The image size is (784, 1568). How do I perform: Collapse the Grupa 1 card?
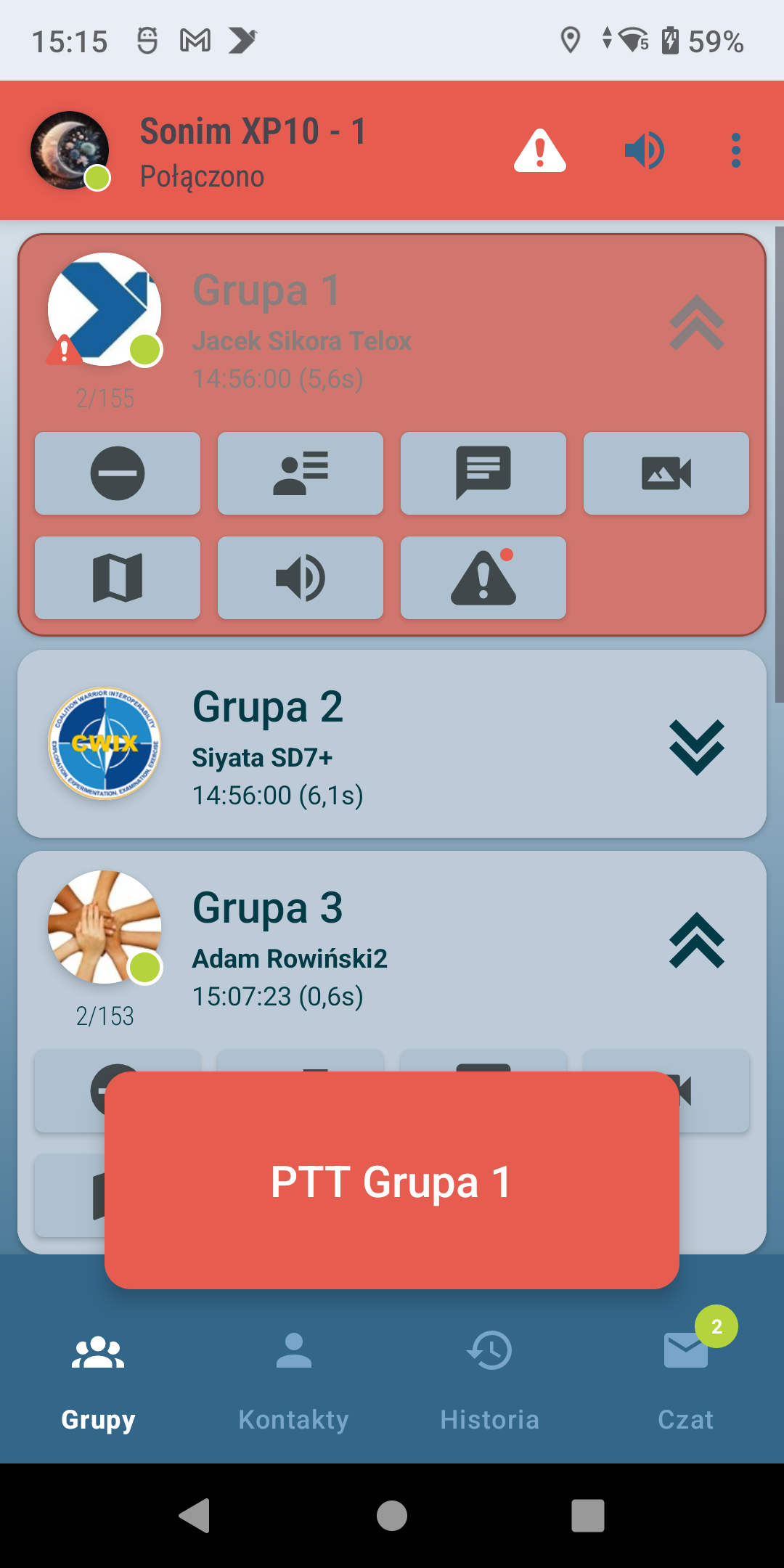(697, 323)
